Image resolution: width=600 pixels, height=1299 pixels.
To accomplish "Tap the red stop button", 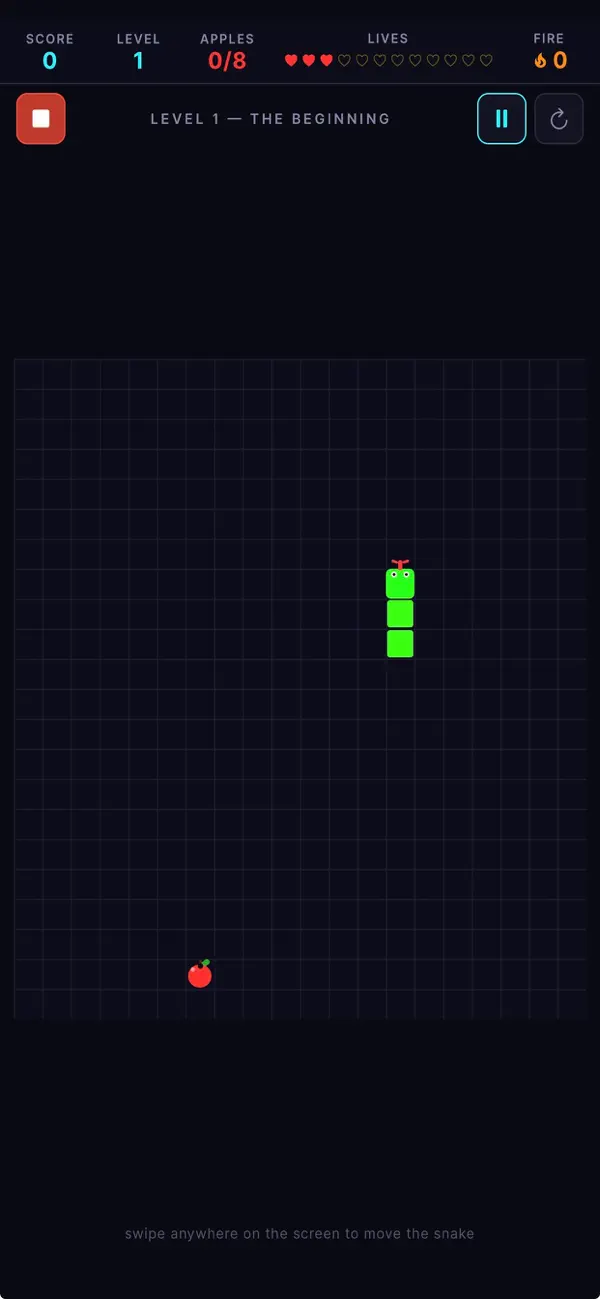I will pos(41,119).
